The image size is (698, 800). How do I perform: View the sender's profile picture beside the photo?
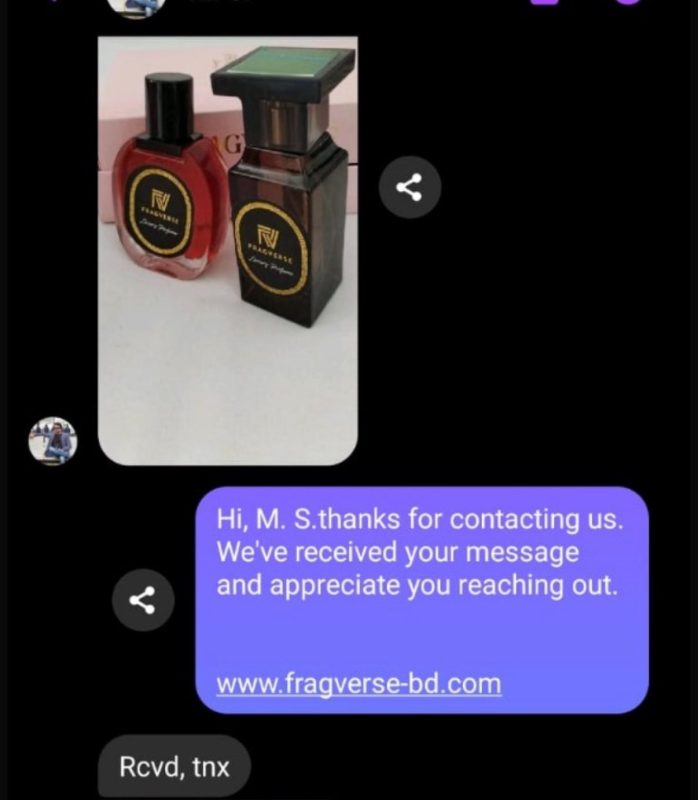click(53, 441)
